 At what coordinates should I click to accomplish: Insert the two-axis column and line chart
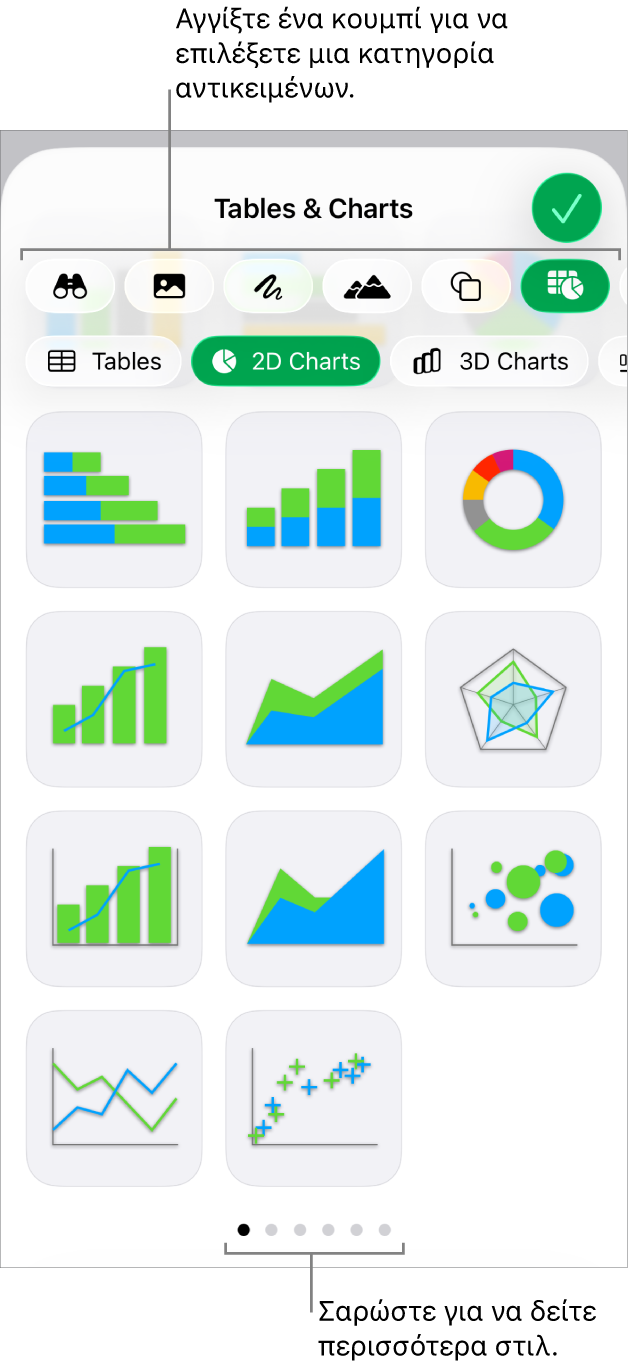[x=114, y=898]
